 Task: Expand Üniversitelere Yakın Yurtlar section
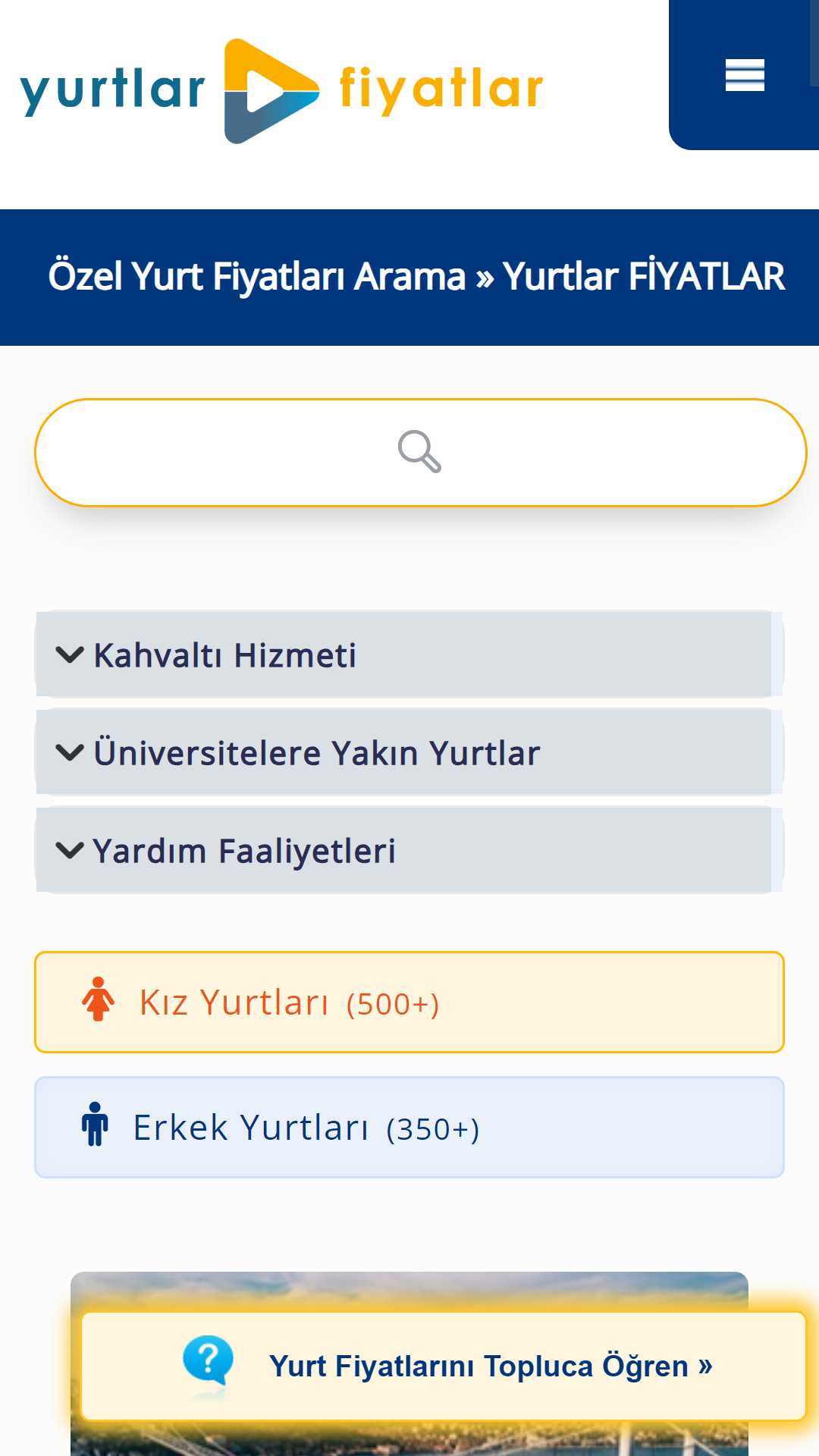coord(409,752)
